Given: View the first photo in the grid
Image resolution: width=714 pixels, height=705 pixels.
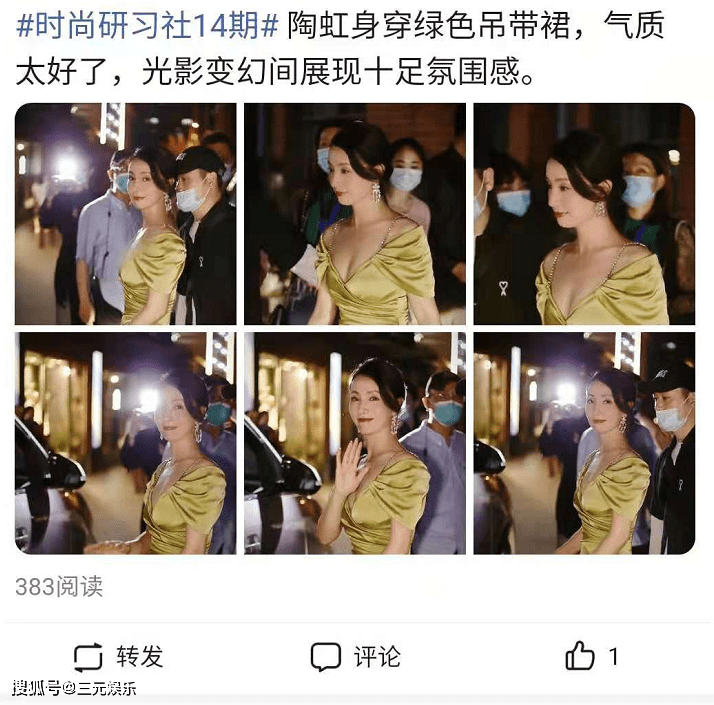Looking at the screenshot, I should click(x=126, y=213).
